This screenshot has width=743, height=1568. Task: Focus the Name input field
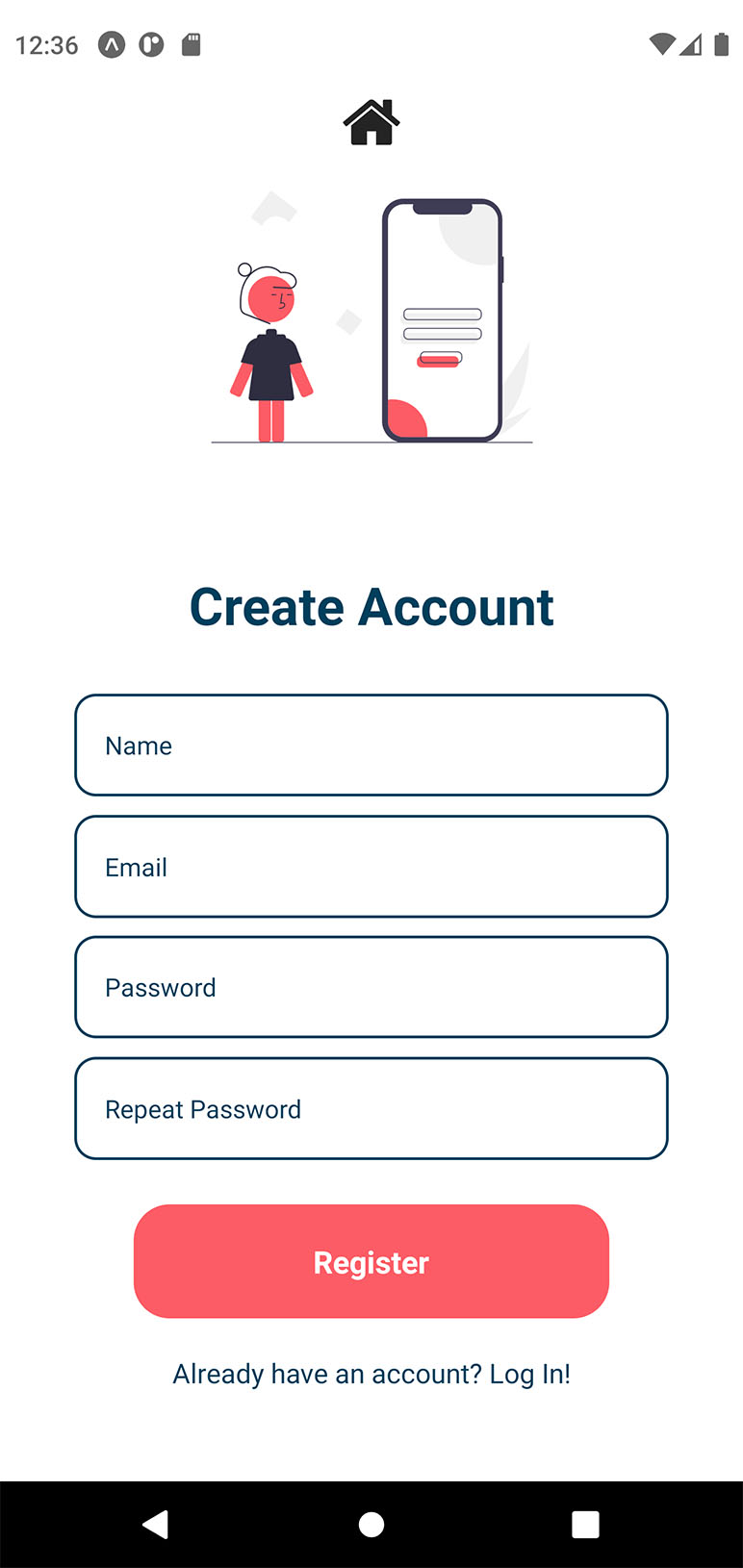coord(371,746)
